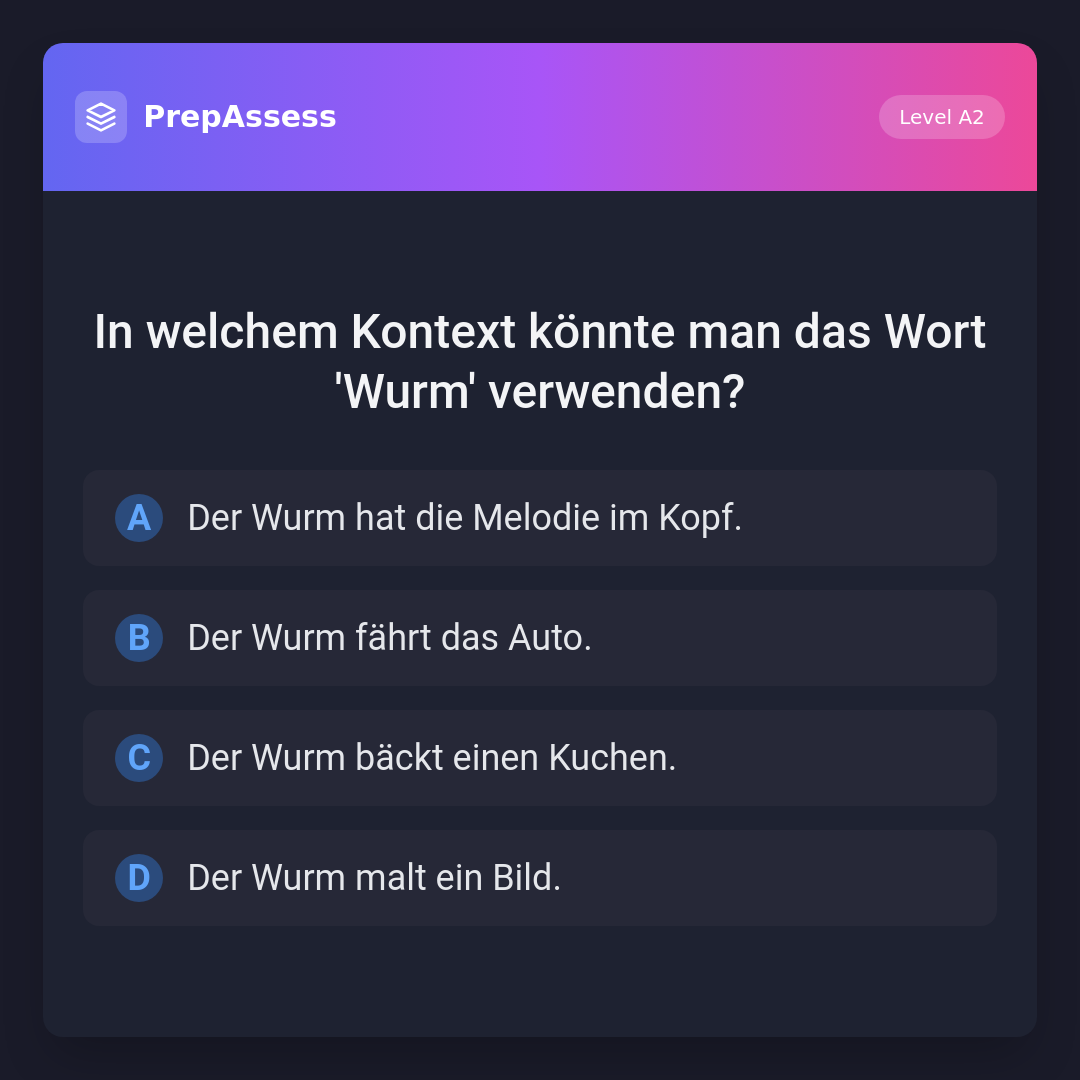
Task: Pick answer C about baking a Kuchen
Action: 540,758
